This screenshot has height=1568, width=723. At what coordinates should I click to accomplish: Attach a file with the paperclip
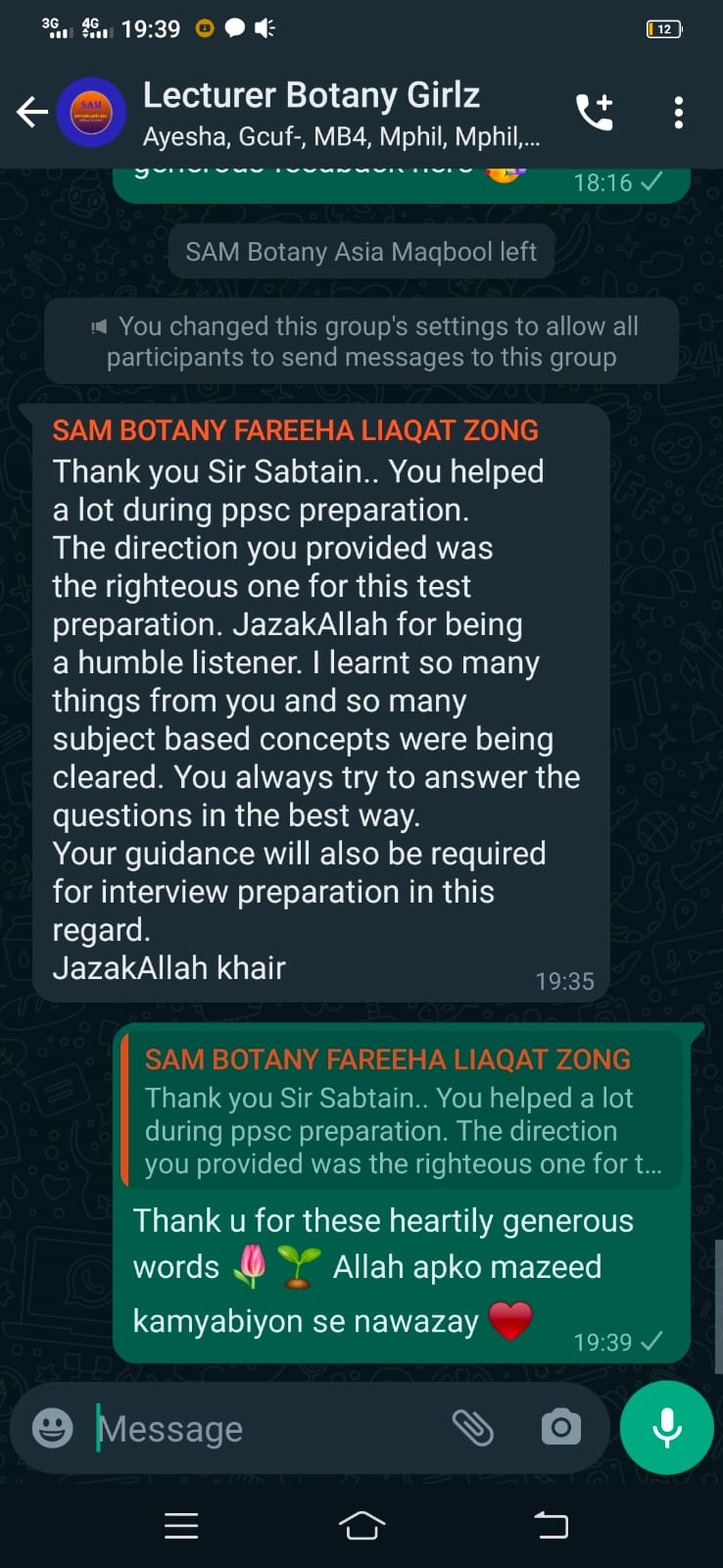(472, 1428)
